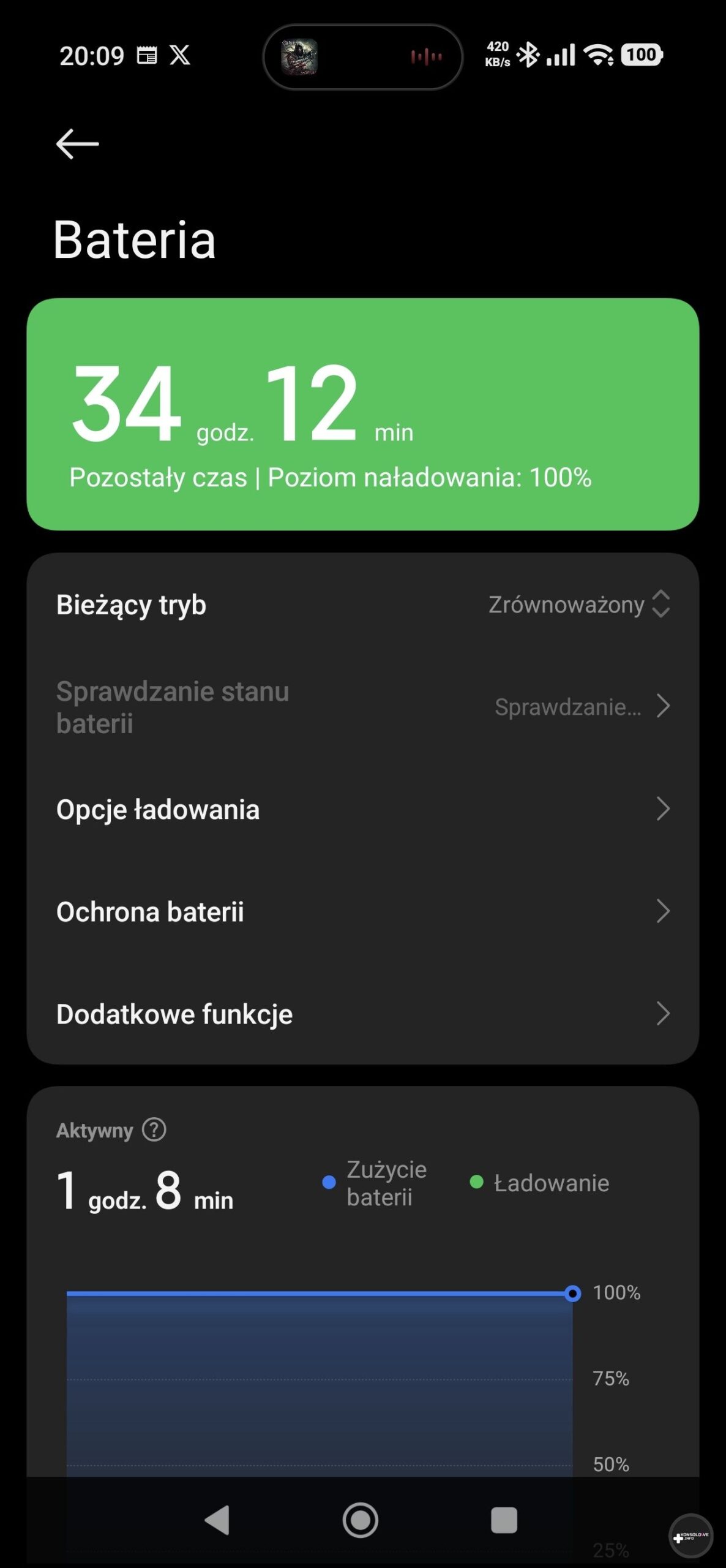Tap the system home button
The width and height of the screenshot is (726, 1568).
[x=360, y=1520]
